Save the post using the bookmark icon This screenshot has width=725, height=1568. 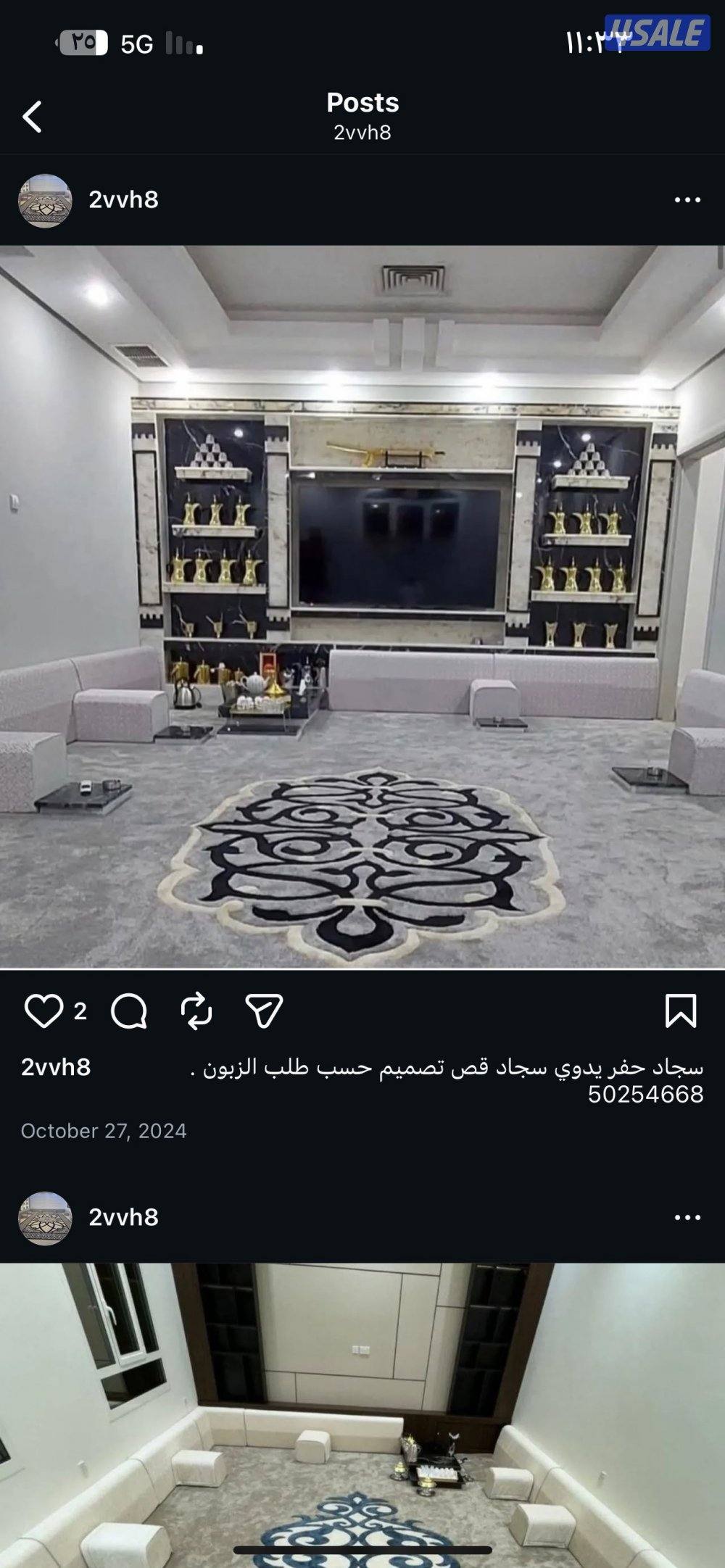[x=680, y=1009]
